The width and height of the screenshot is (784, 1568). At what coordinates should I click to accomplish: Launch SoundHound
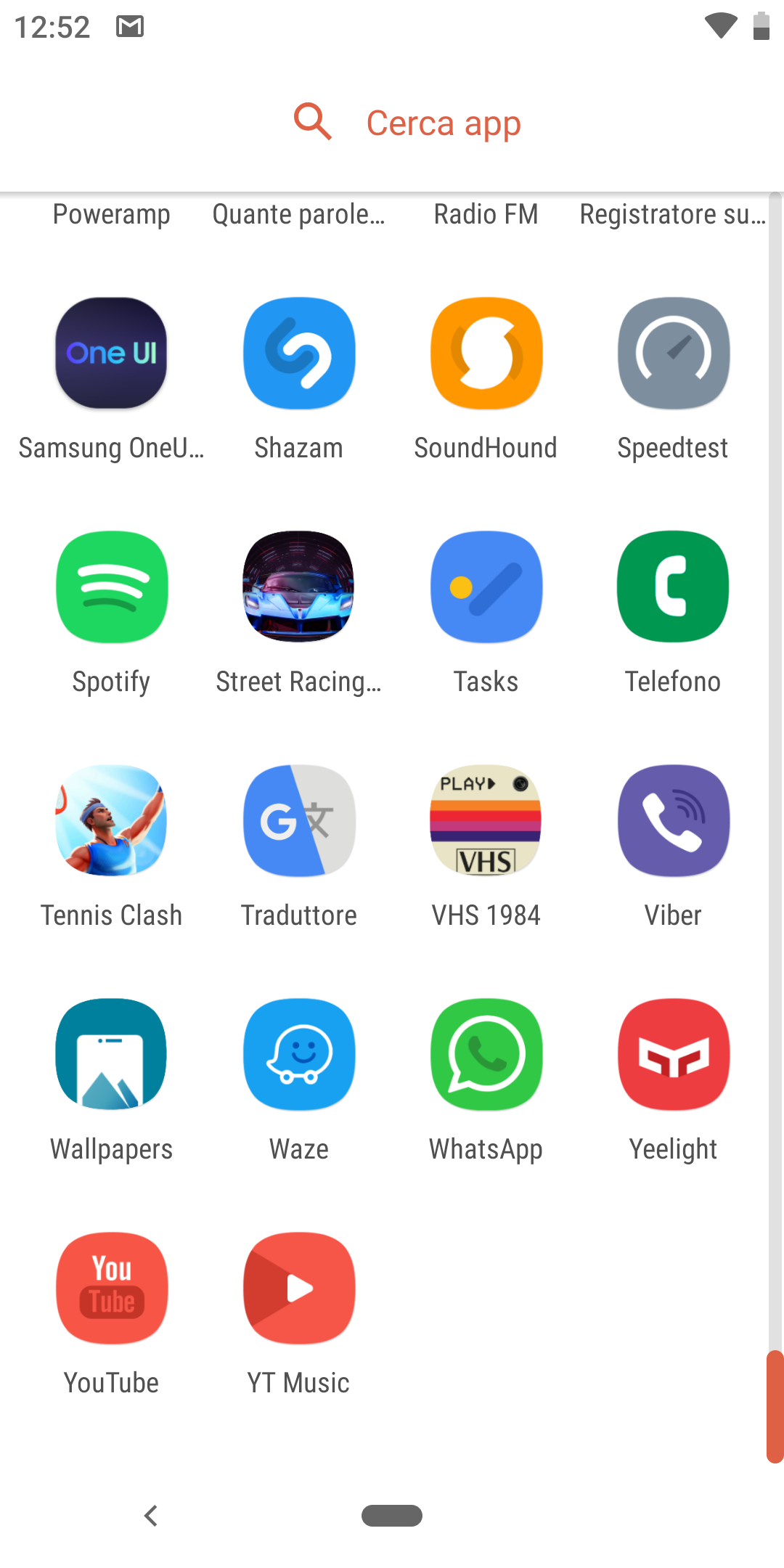click(x=486, y=354)
